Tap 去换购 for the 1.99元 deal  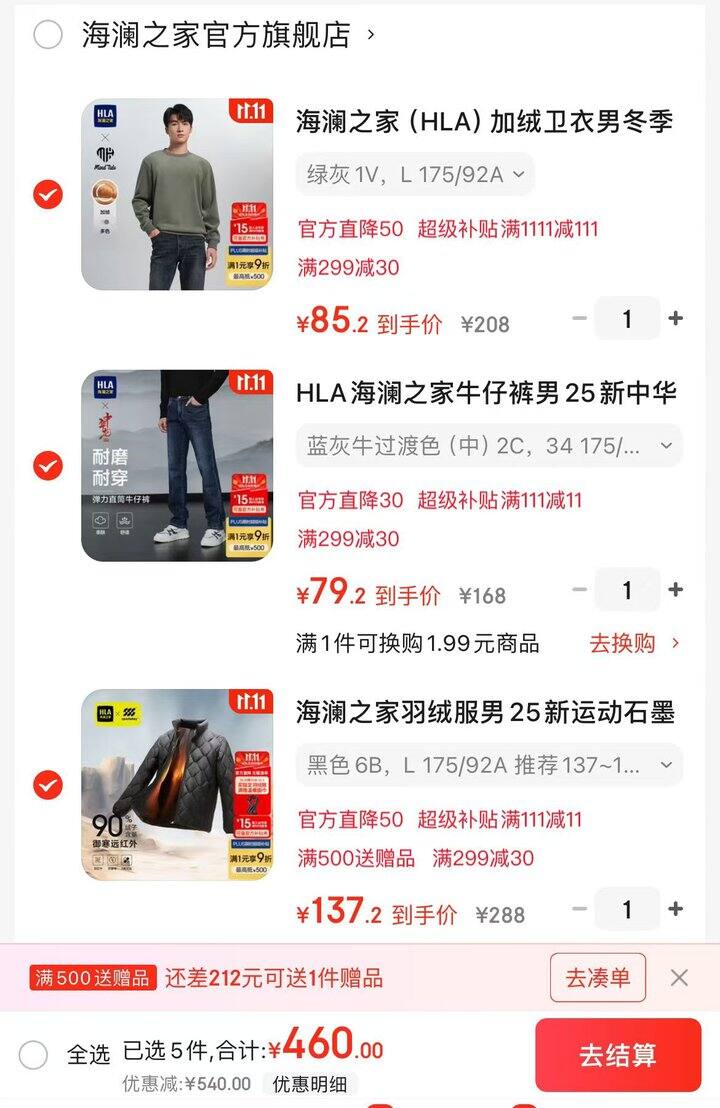pyautogui.click(x=634, y=643)
